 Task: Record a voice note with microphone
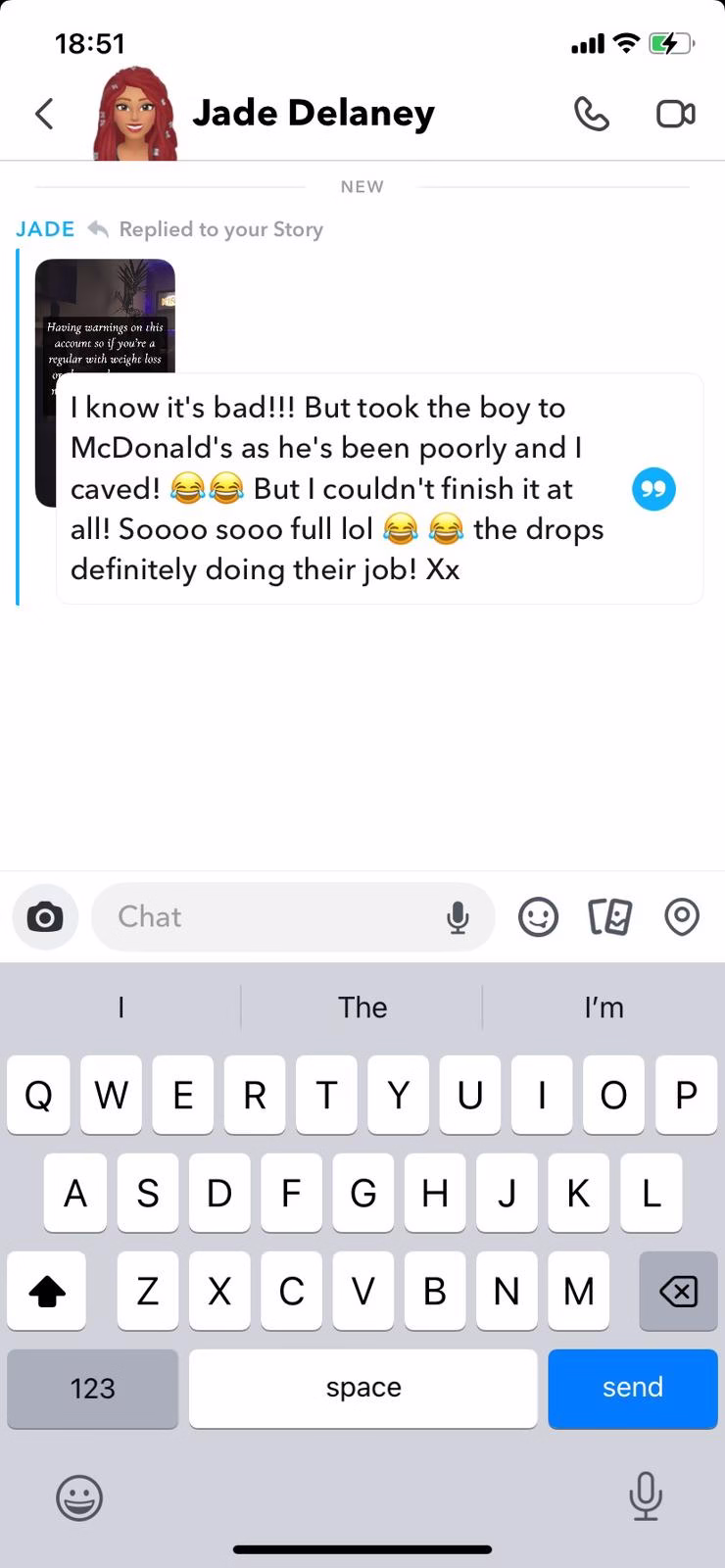(x=457, y=917)
